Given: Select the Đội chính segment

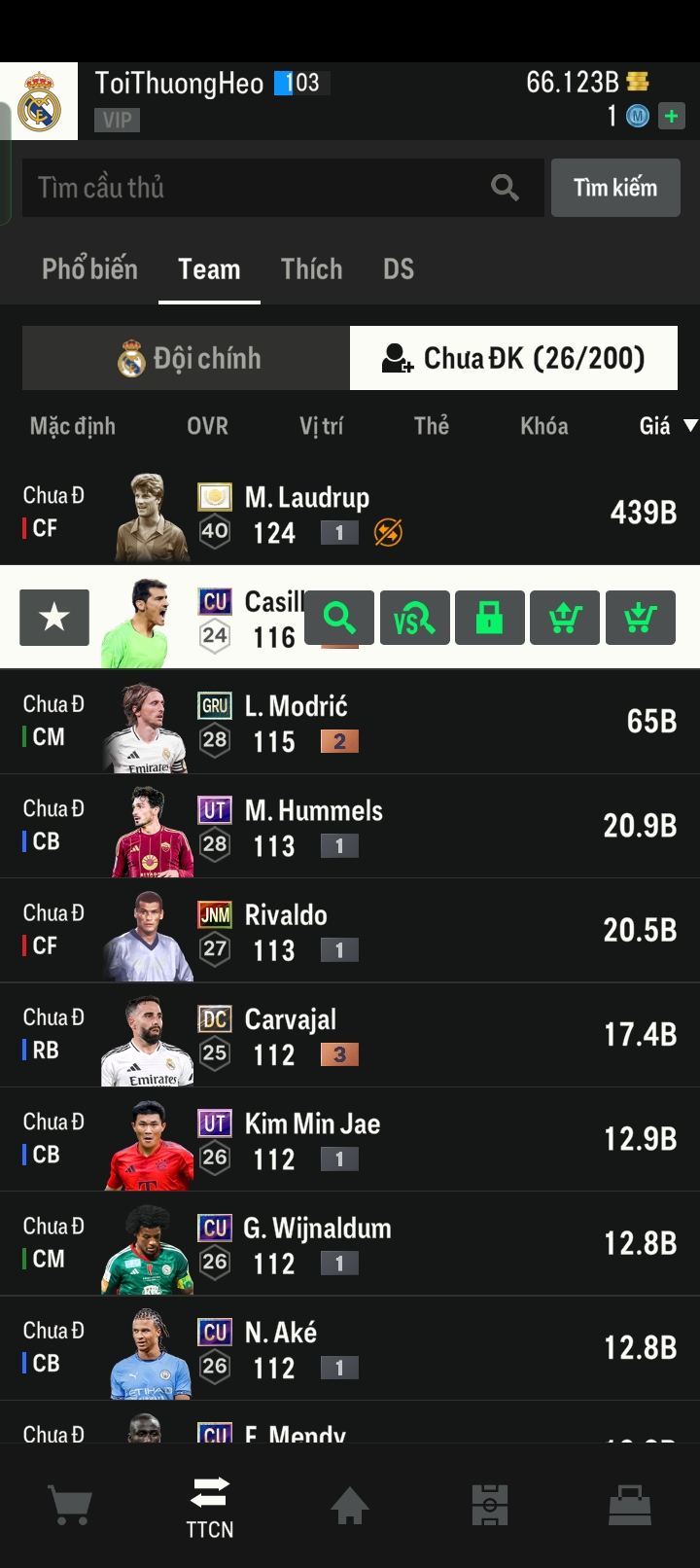Looking at the screenshot, I should (187, 358).
